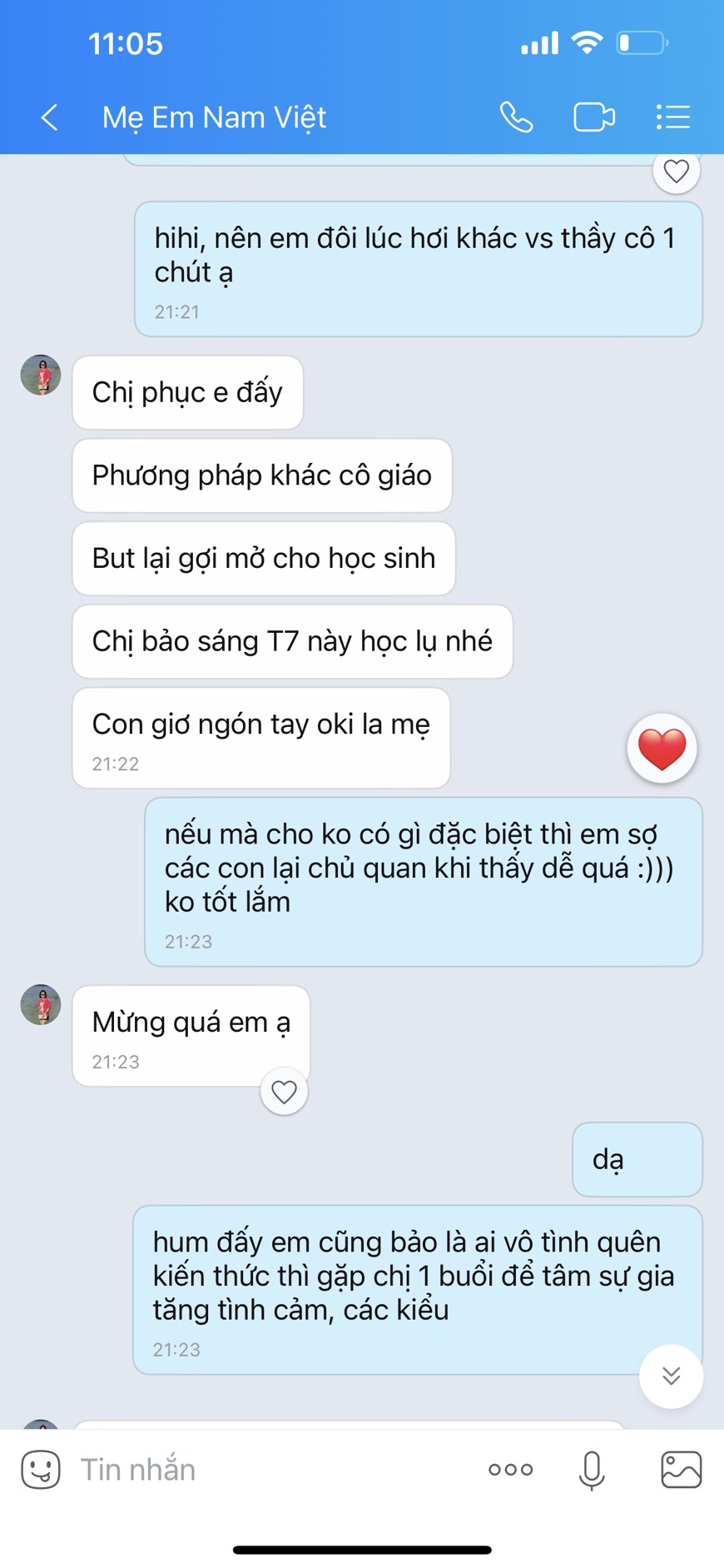The height and width of the screenshot is (1568, 724).
Task: Open the photo gallery picker
Action: pos(681,1469)
